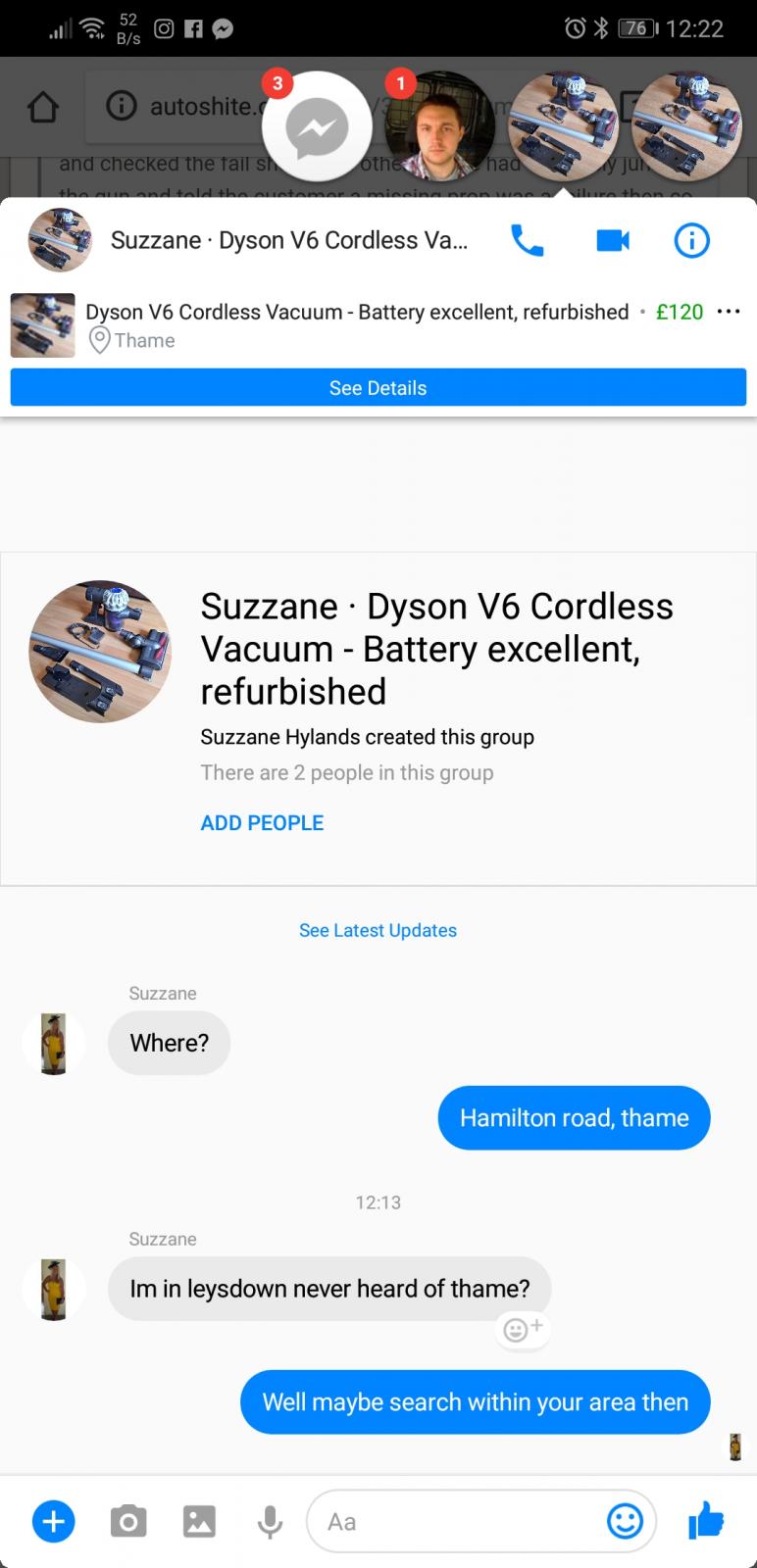Image resolution: width=757 pixels, height=1568 pixels.
Task: Open the photo gallery picker
Action: click(x=199, y=1522)
